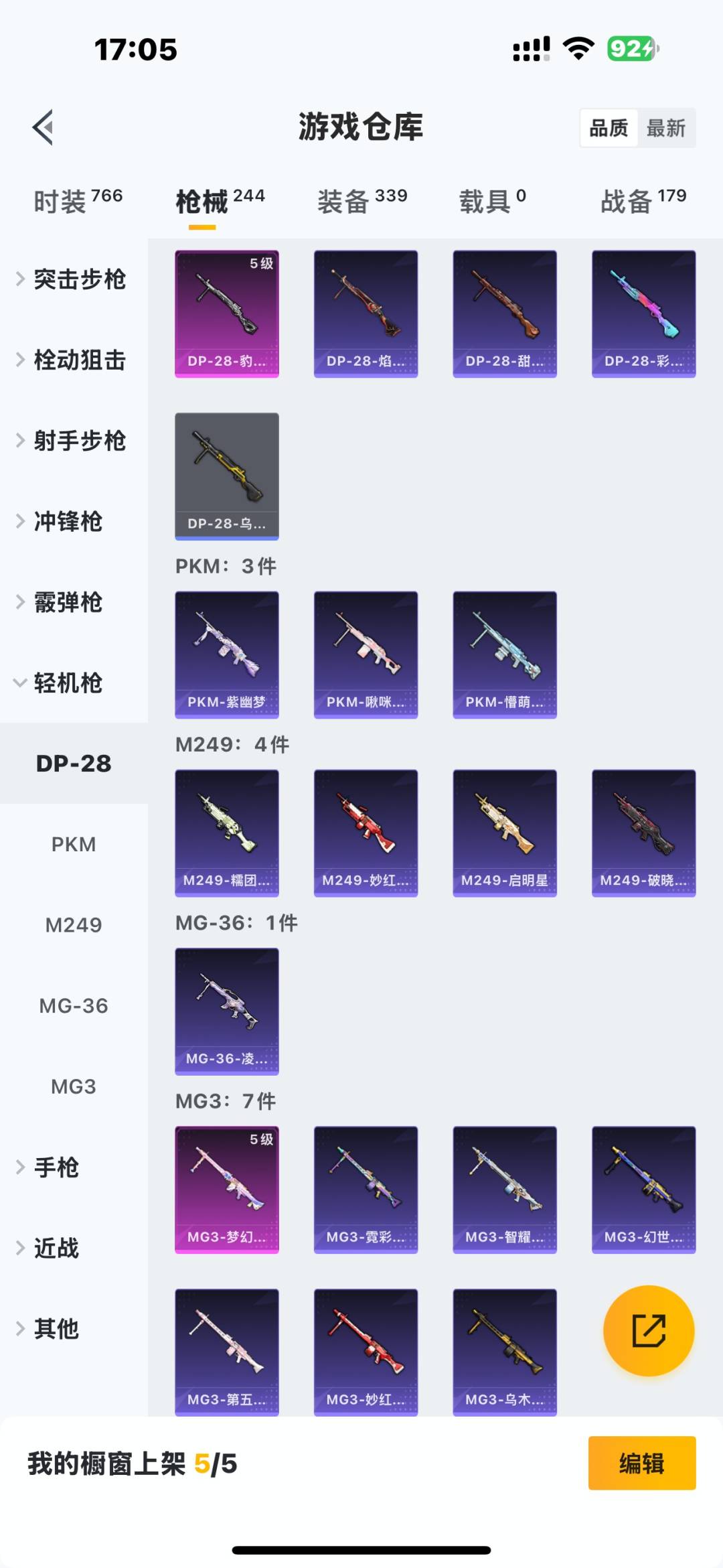The width and height of the screenshot is (723, 1568).
Task: Jump to MG3 in the sidebar
Action: point(74,1086)
